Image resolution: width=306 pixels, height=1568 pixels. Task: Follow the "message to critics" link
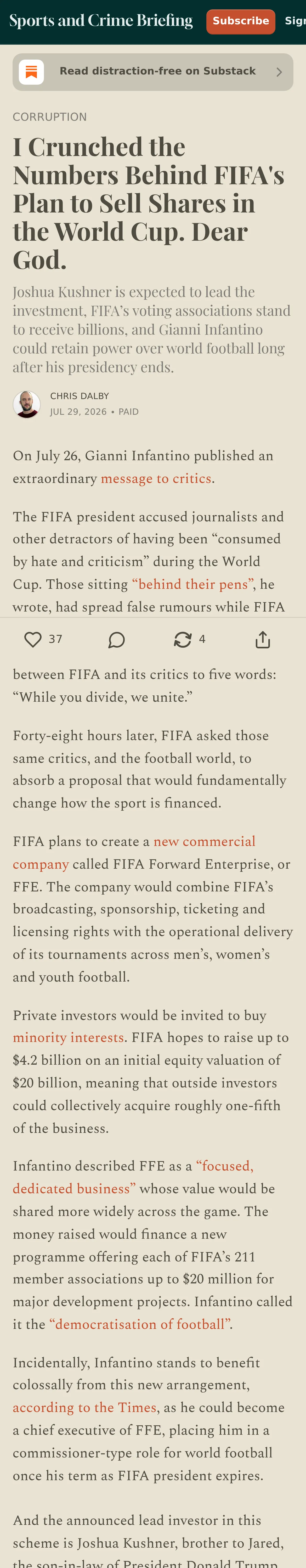(x=156, y=479)
